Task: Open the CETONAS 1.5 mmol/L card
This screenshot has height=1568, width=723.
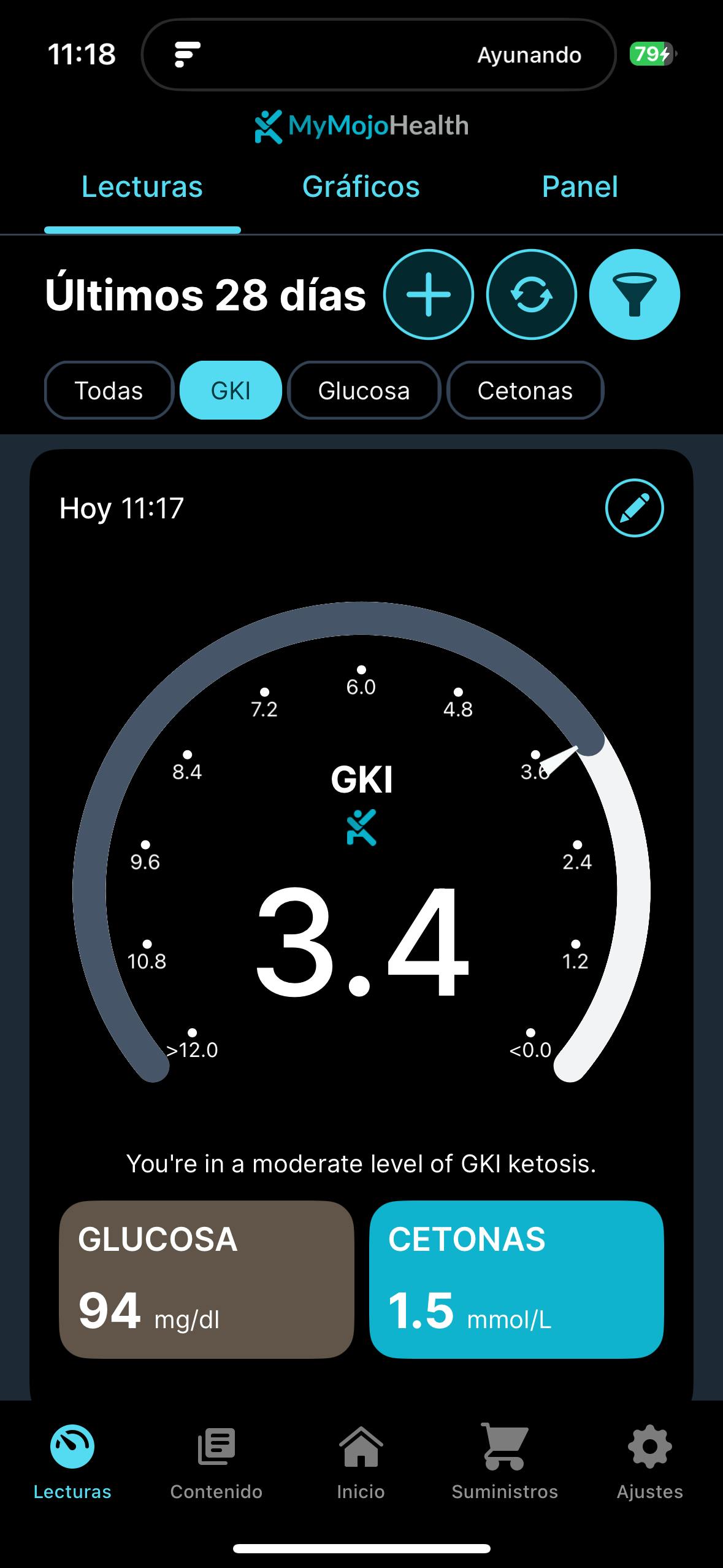Action: (516, 1279)
